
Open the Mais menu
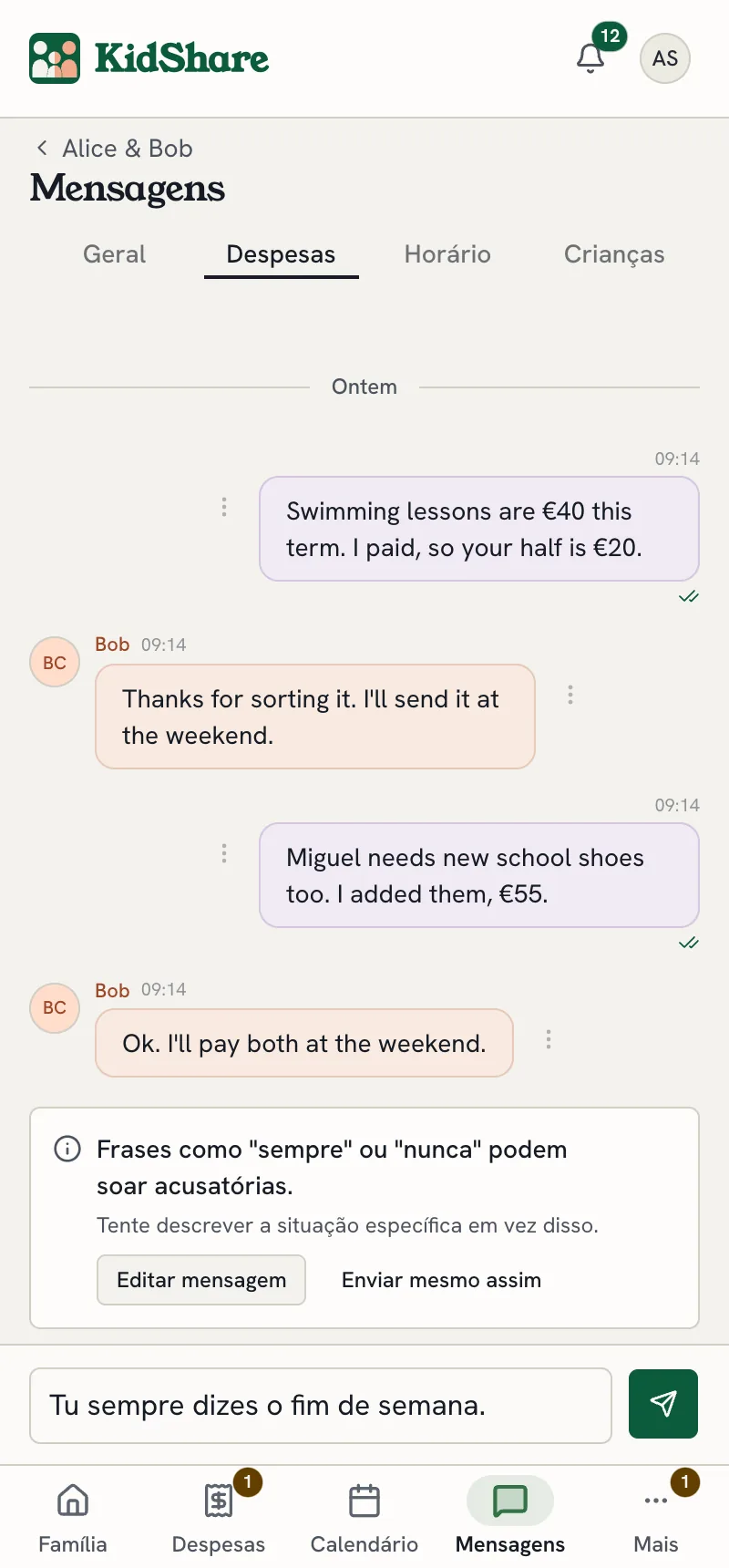(x=656, y=1519)
